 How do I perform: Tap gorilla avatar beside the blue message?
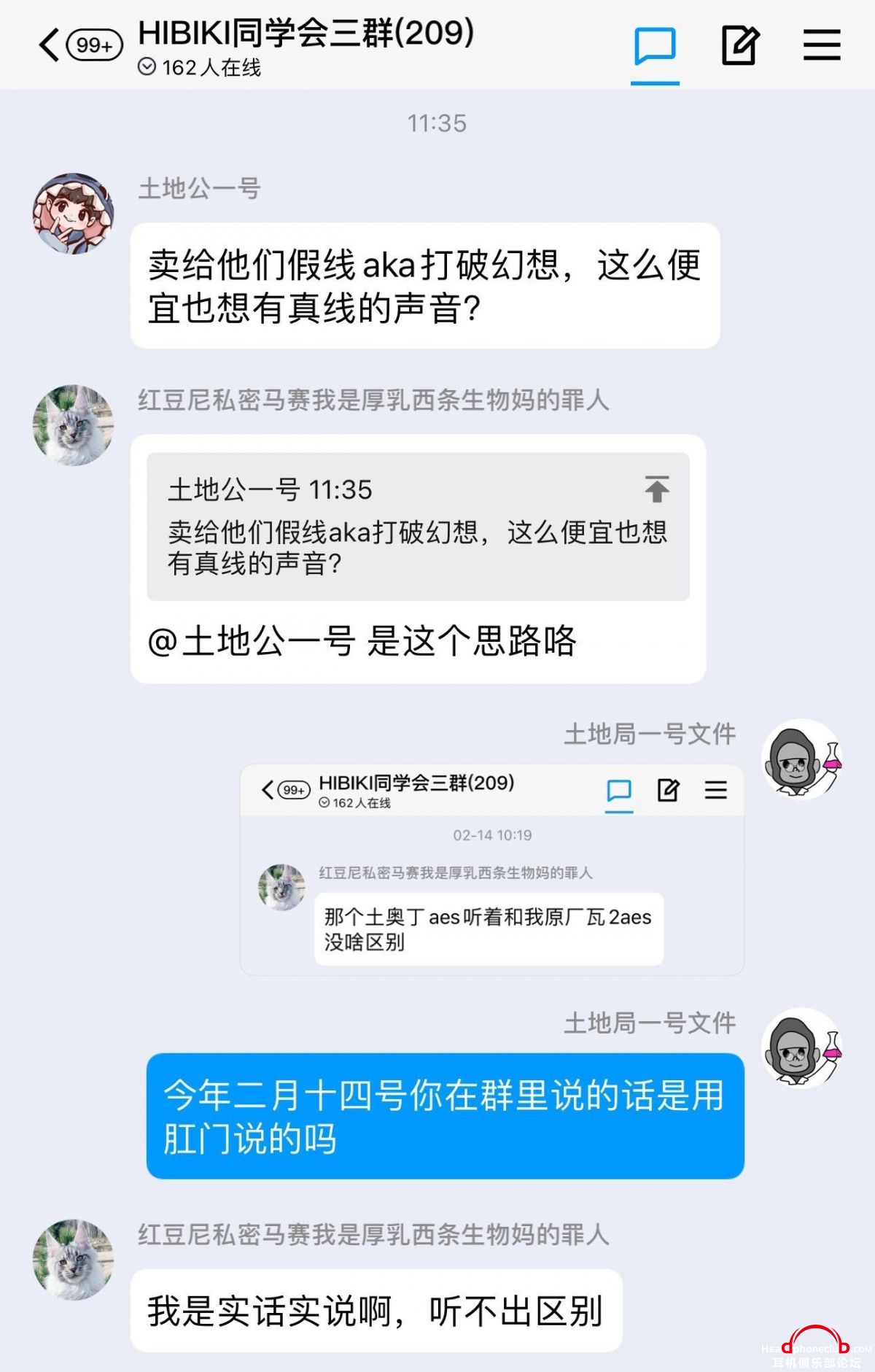tap(801, 1048)
